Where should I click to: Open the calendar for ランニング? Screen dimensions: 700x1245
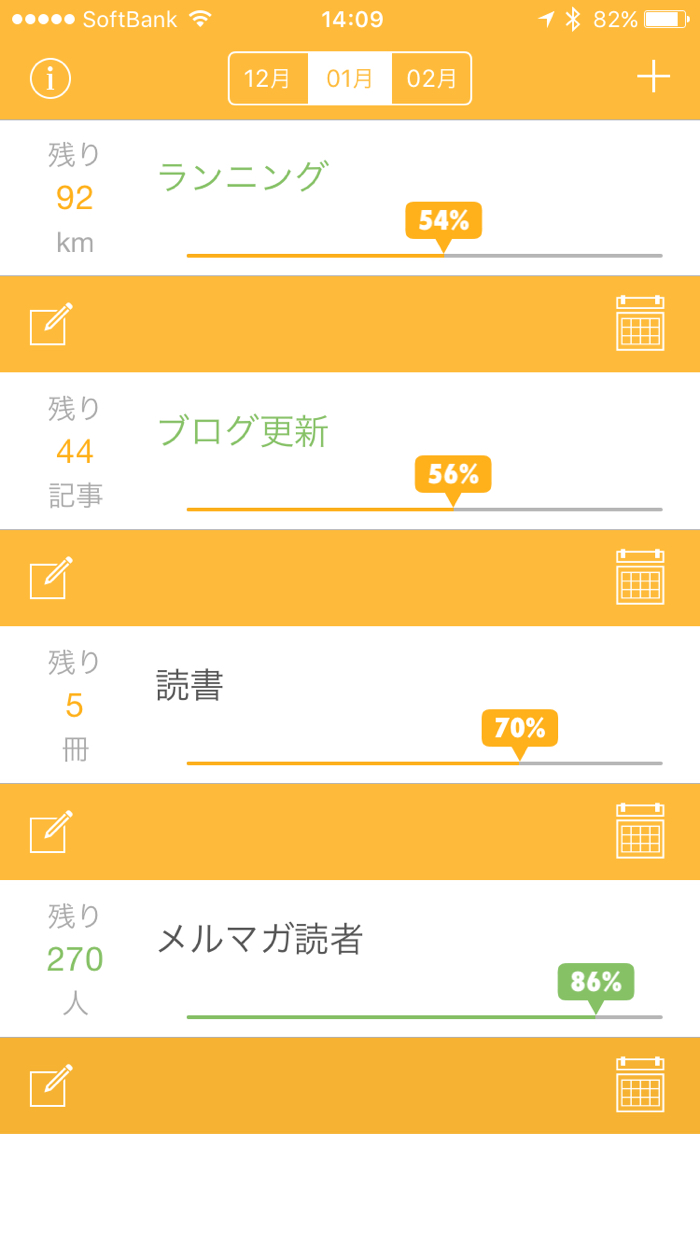point(640,324)
